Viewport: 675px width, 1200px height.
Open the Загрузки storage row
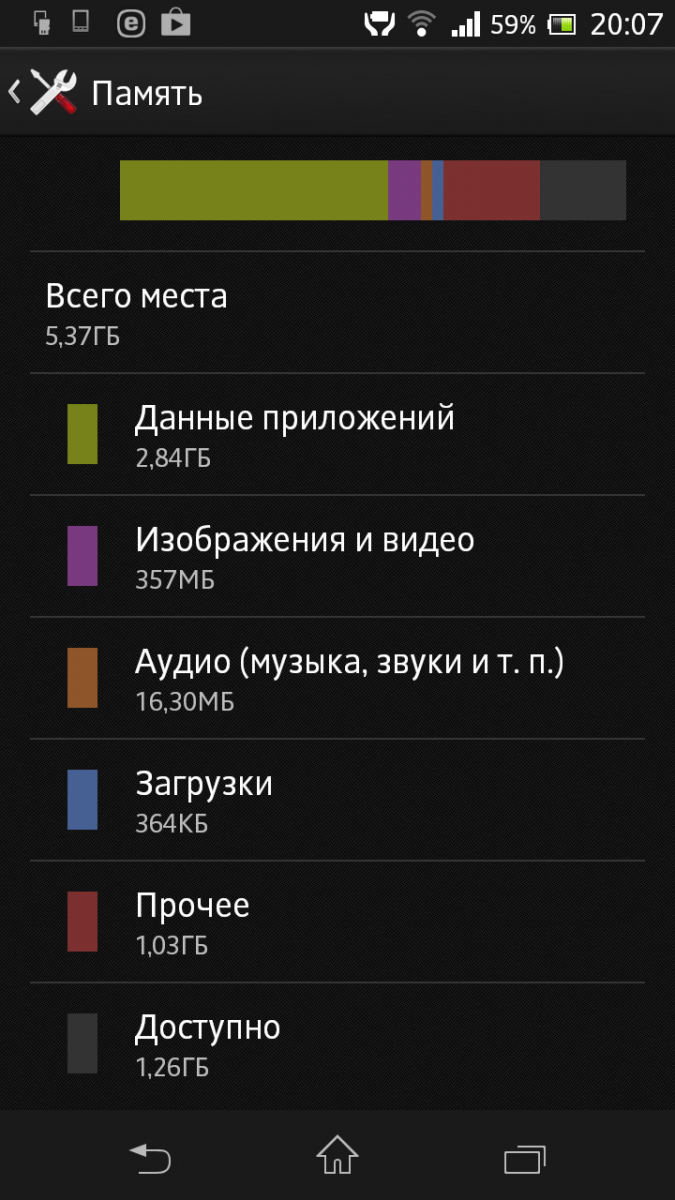337,800
